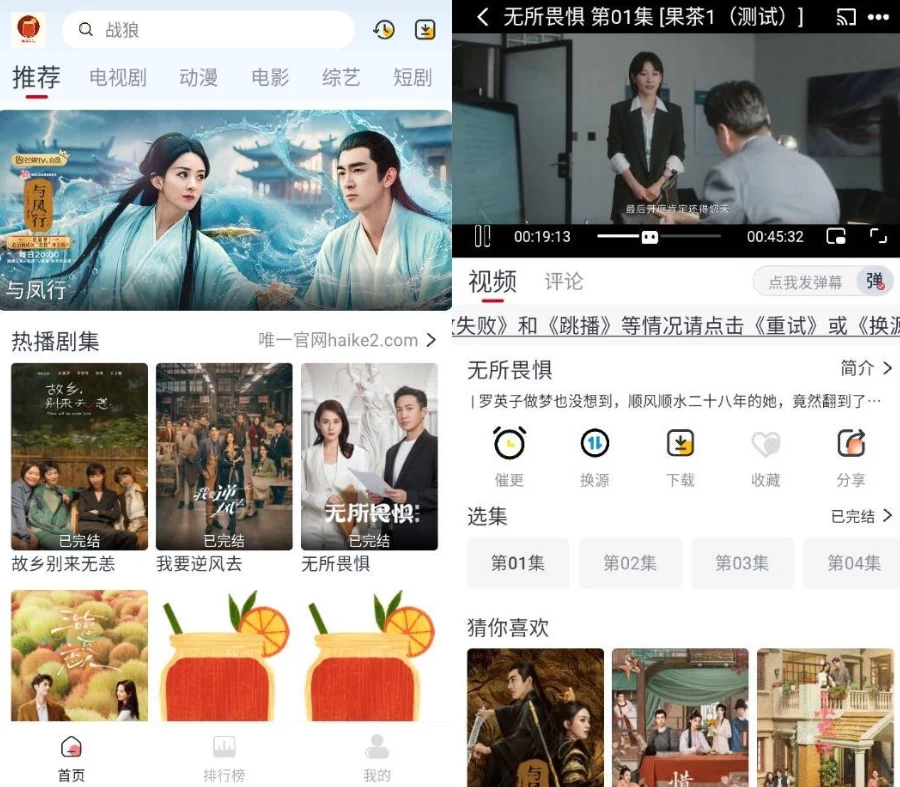Screen dimensions: 900x787
Task: Enter fullscreen video mode
Action: (x=878, y=237)
